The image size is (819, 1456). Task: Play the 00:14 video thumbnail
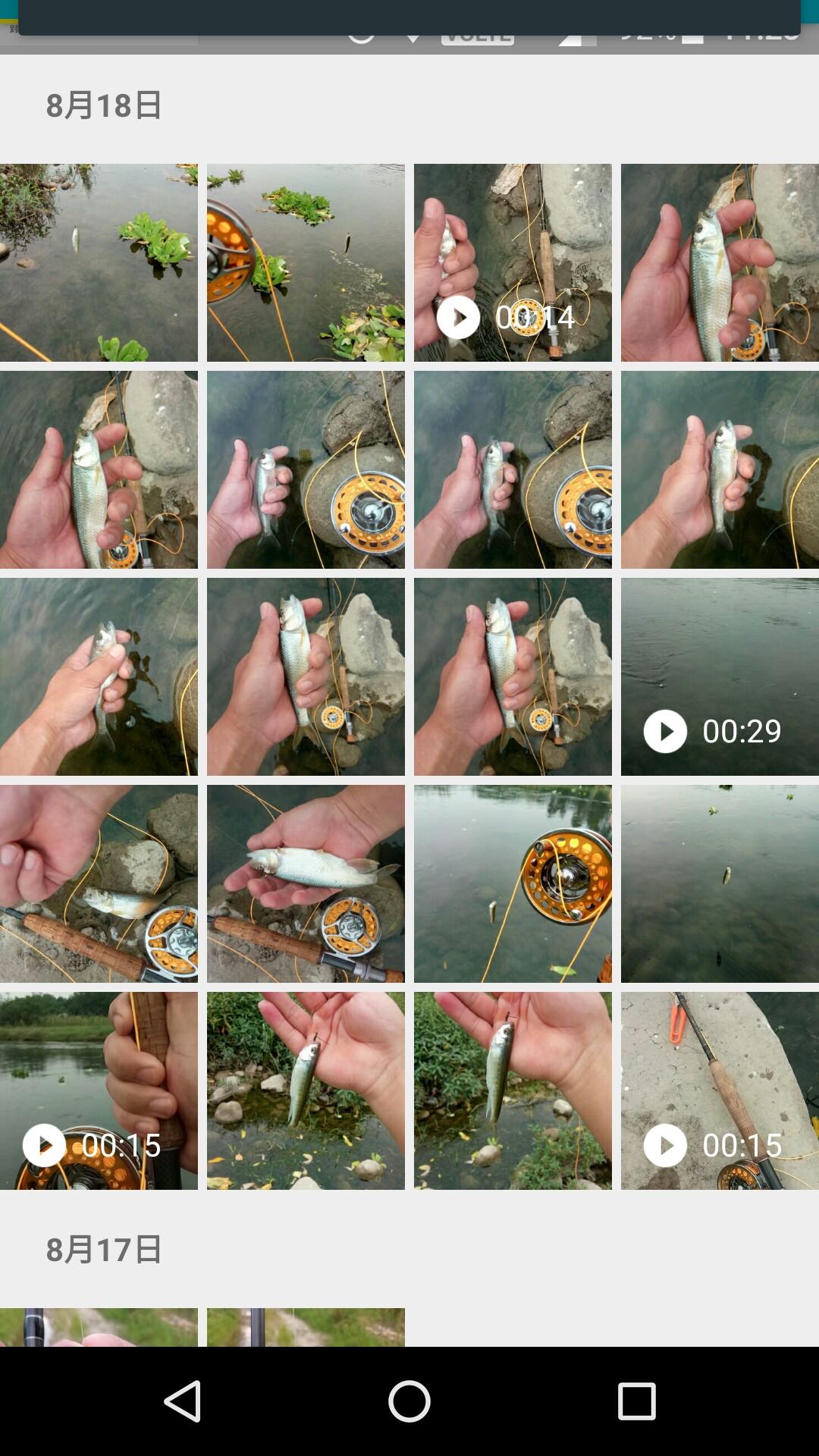513,262
